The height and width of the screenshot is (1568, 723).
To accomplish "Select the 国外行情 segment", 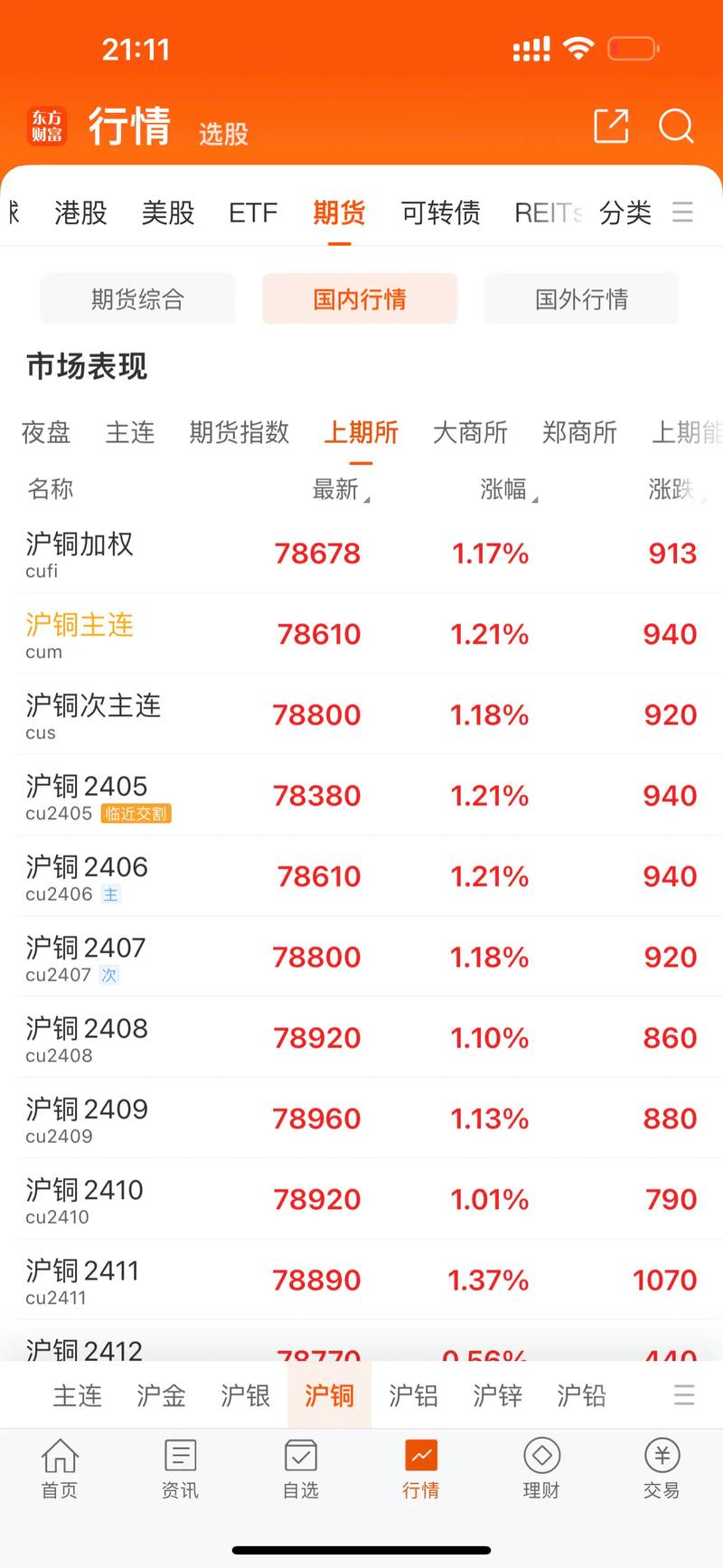I will coord(581,298).
